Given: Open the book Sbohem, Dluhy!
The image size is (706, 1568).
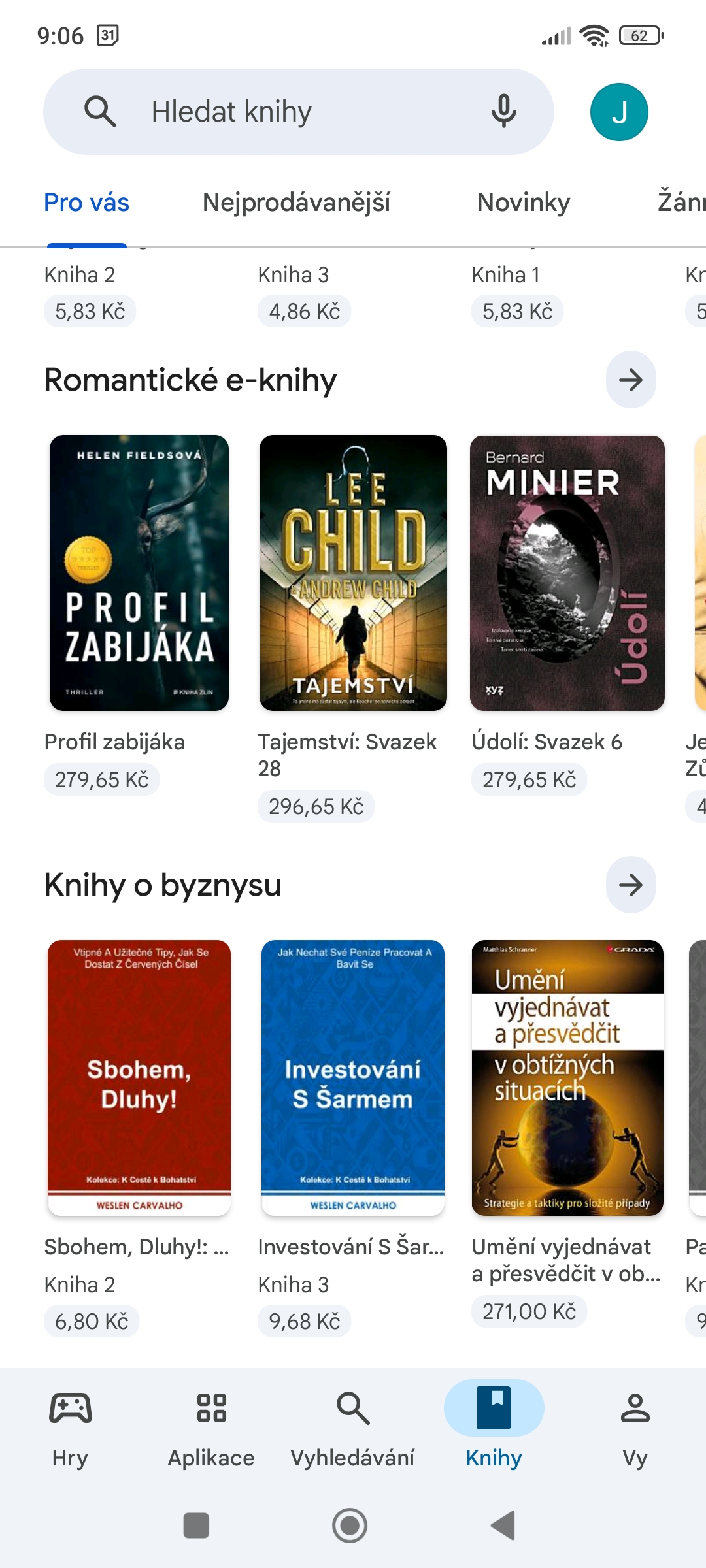Looking at the screenshot, I should (139, 1078).
